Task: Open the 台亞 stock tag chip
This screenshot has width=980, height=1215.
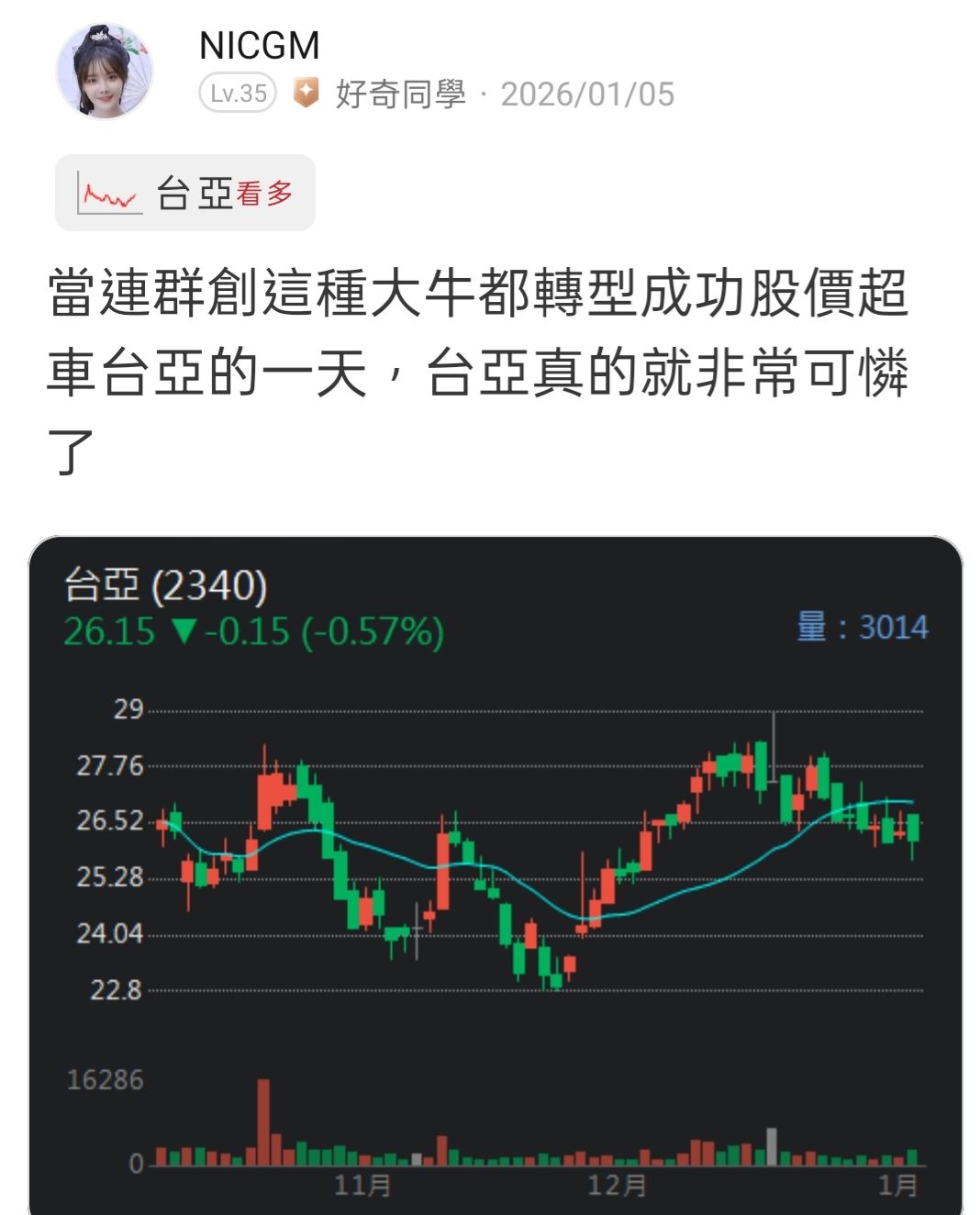Action: (186, 194)
